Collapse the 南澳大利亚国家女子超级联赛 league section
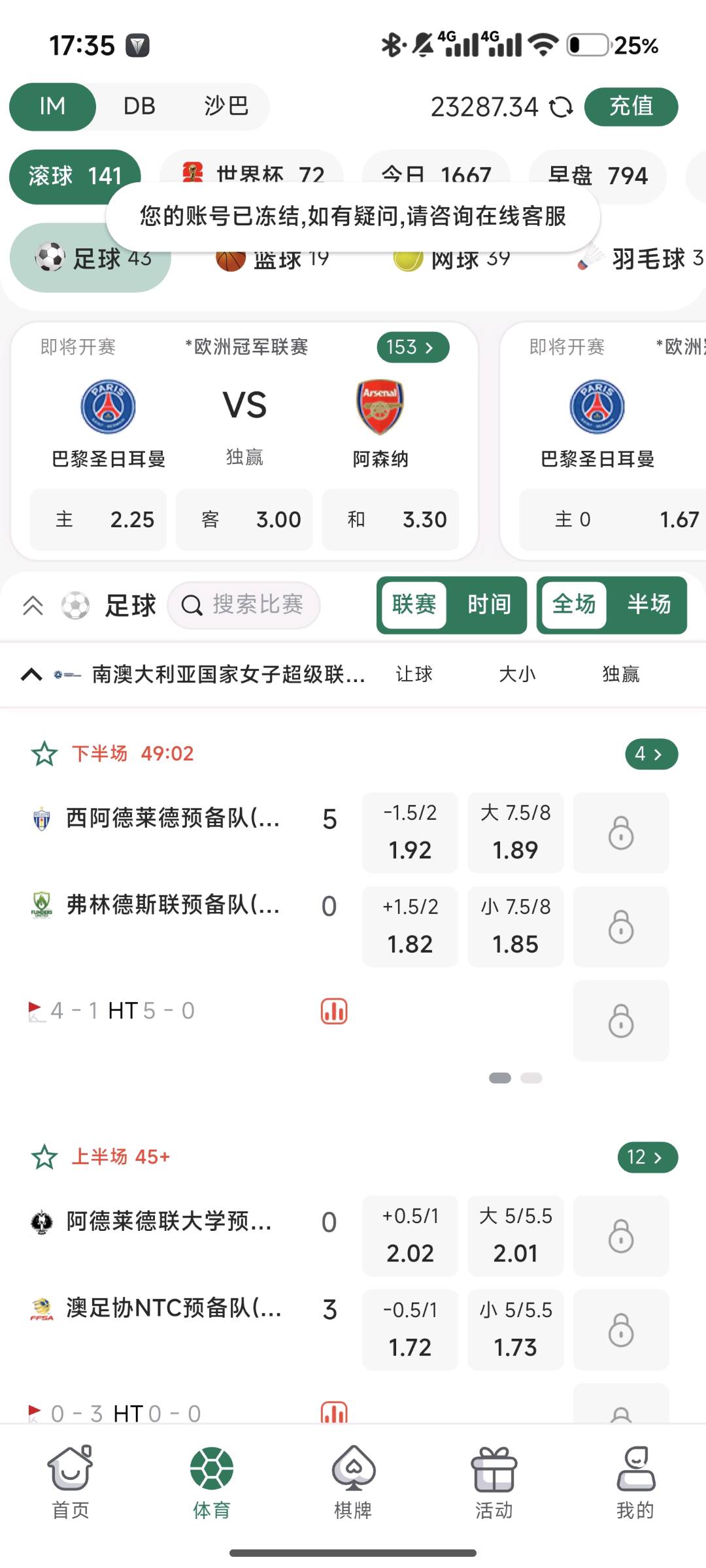The height and width of the screenshot is (1568, 706). coord(31,675)
